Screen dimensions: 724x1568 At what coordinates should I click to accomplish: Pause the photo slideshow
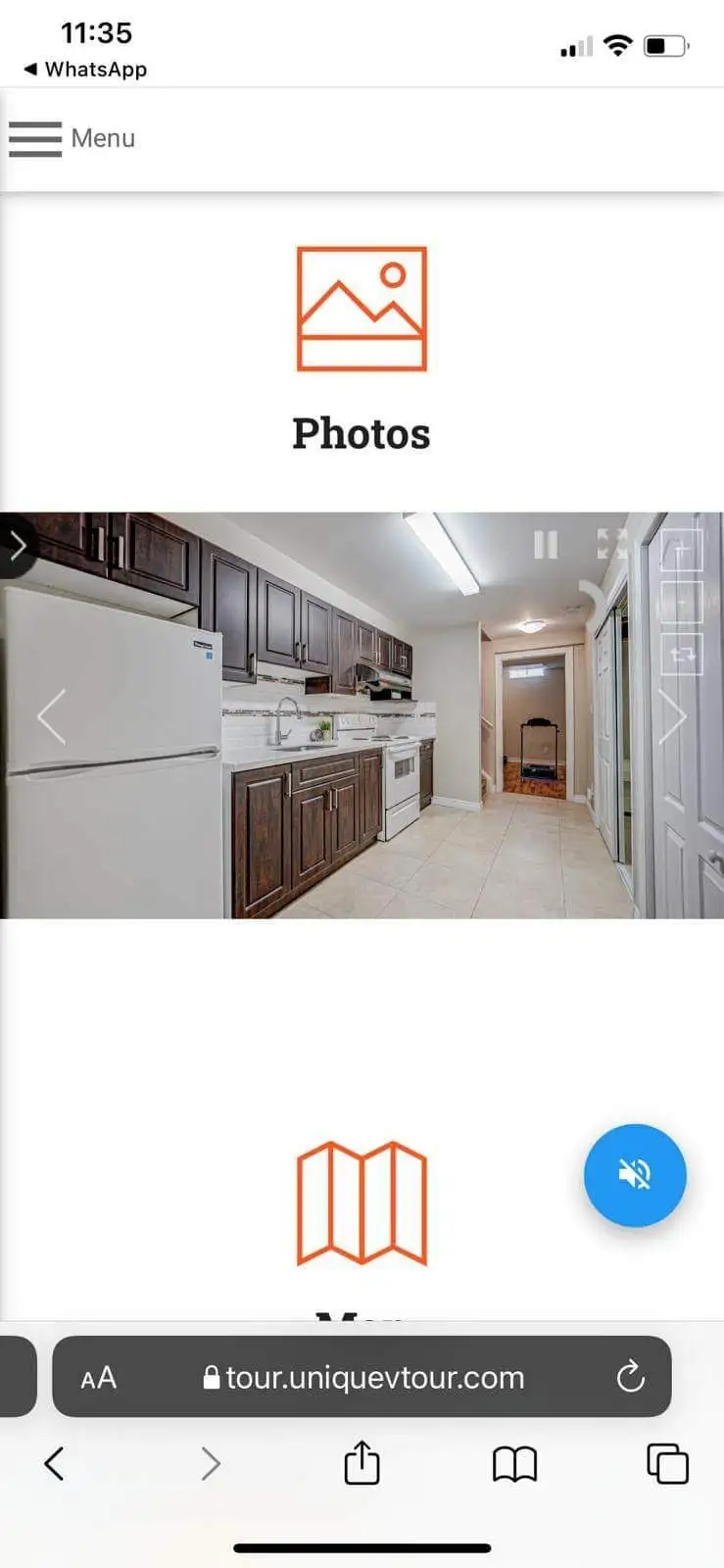[x=546, y=544]
